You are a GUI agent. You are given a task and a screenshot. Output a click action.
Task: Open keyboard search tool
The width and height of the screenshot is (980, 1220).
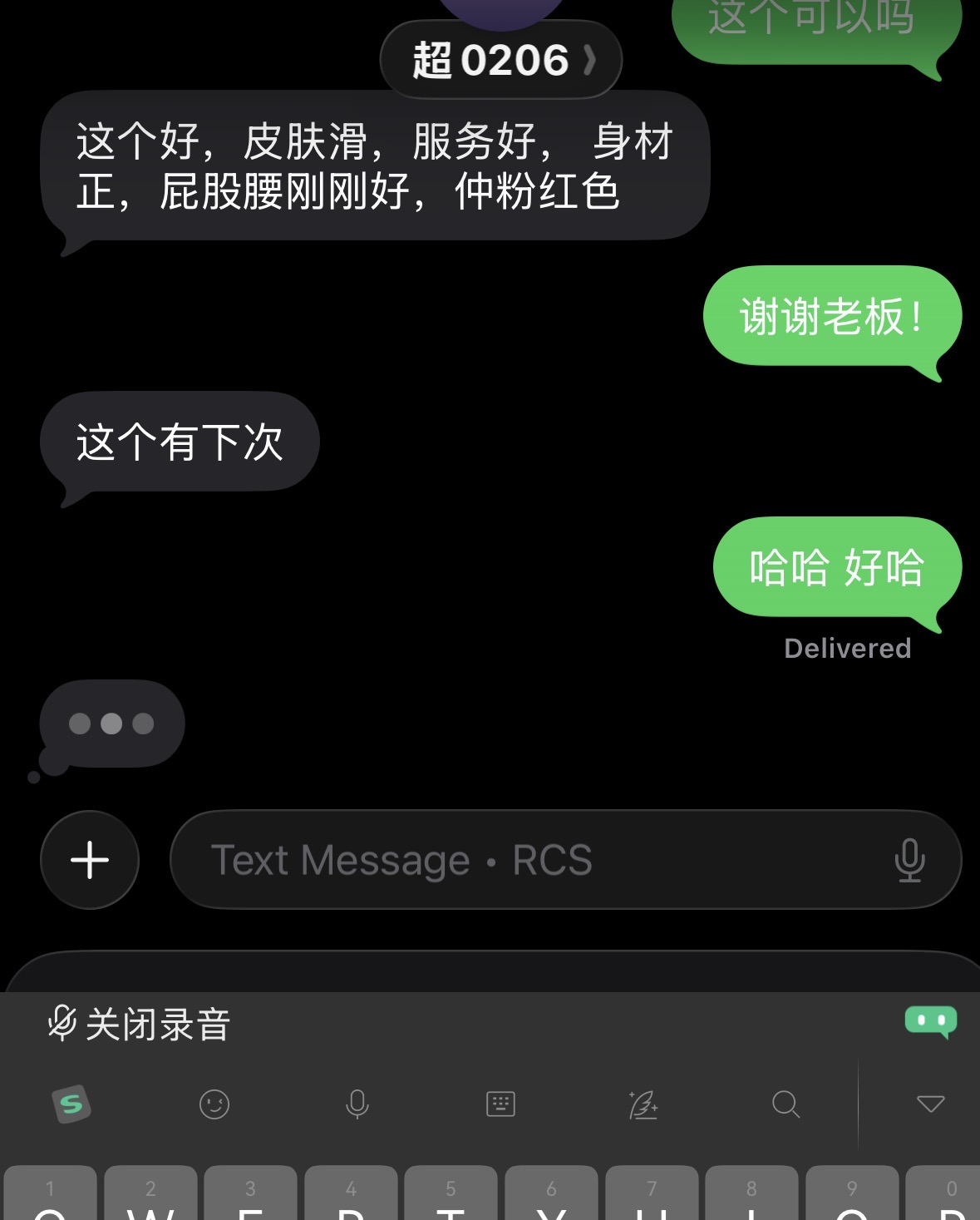click(x=785, y=1104)
